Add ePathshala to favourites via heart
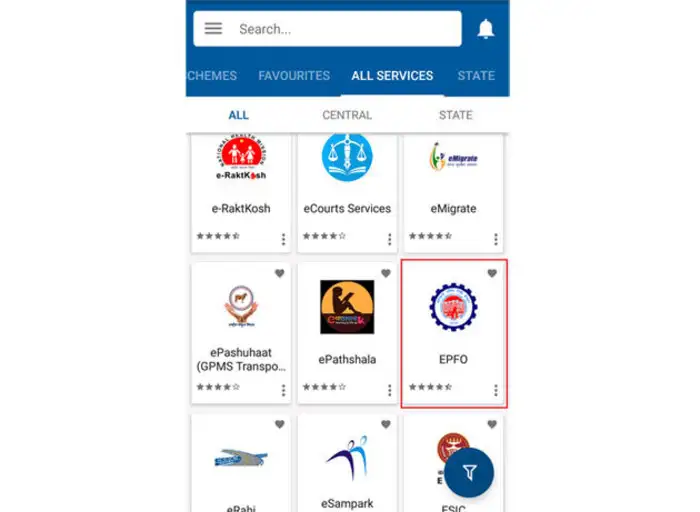The height and width of the screenshot is (512, 700). tap(386, 273)
